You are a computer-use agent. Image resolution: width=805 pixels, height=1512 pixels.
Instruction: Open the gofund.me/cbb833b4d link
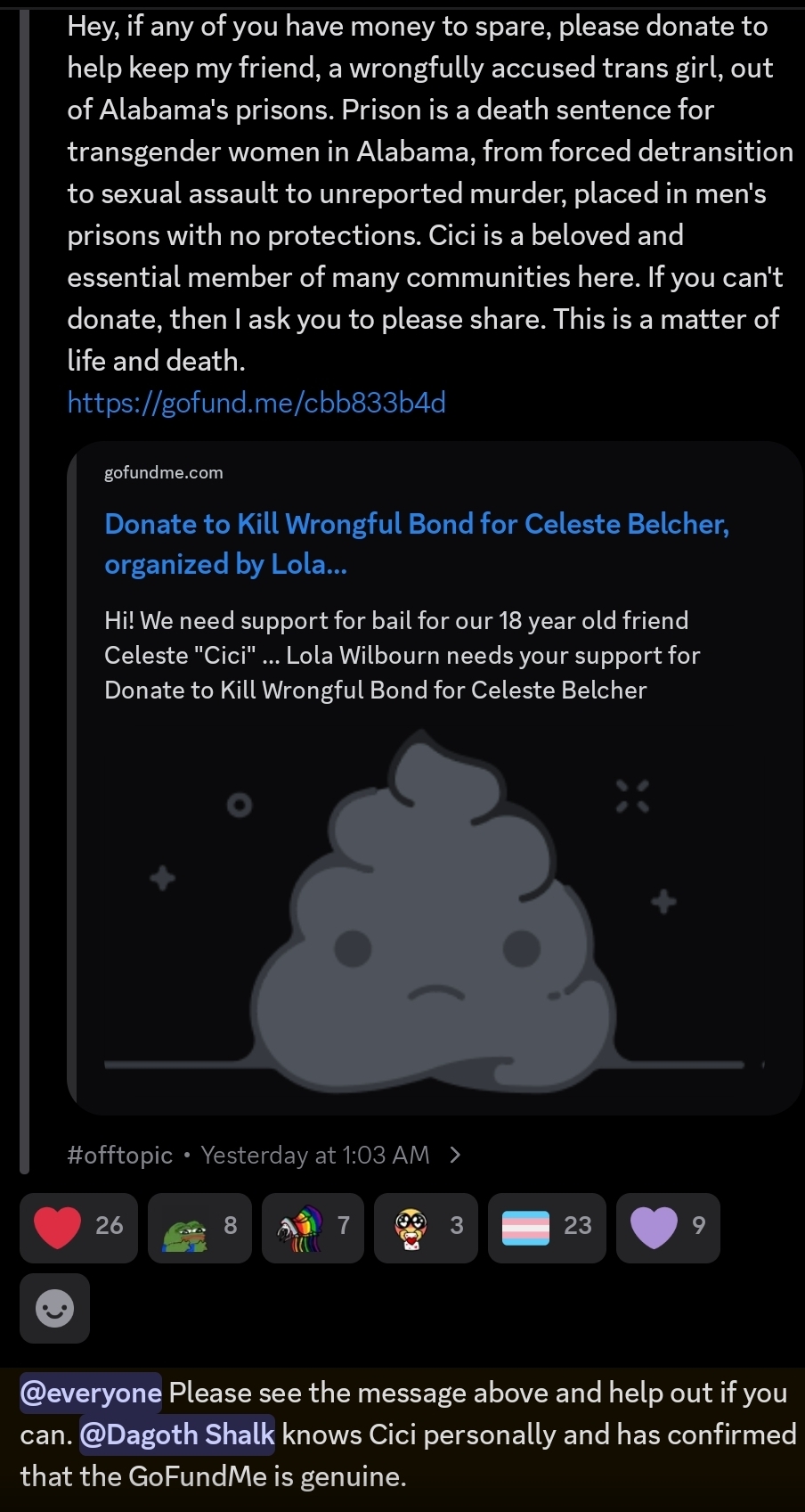pyautogui.click(x=256, y=403)
